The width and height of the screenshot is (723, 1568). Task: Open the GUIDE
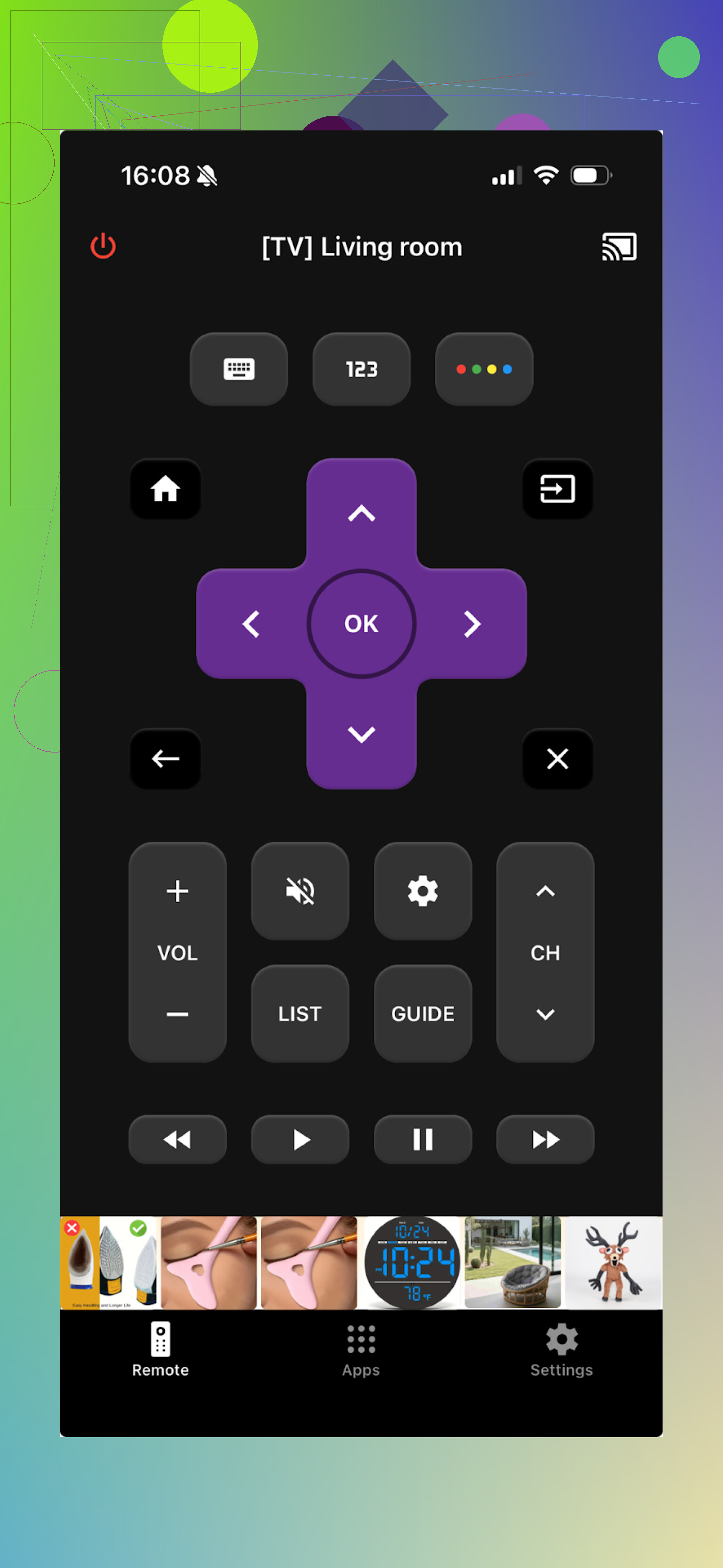coord(422,1013)
